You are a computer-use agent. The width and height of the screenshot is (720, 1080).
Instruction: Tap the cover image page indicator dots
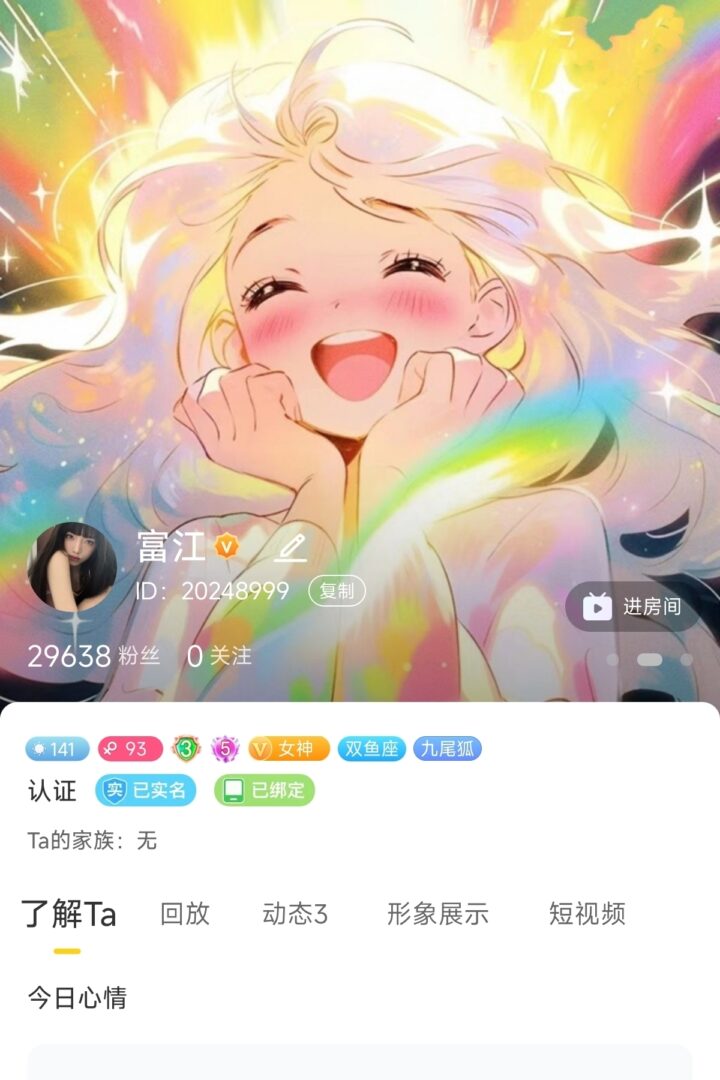point(649,659)
